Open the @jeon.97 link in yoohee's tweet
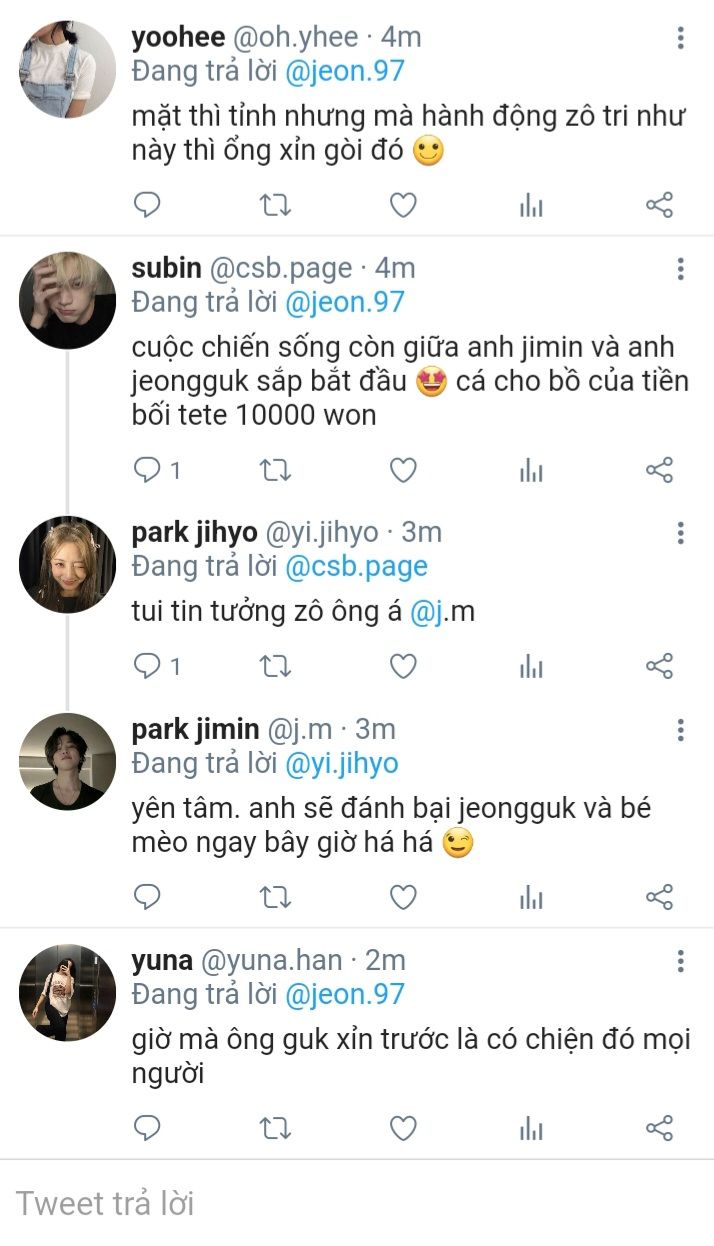714x1246 pixels. click(344, 72)
